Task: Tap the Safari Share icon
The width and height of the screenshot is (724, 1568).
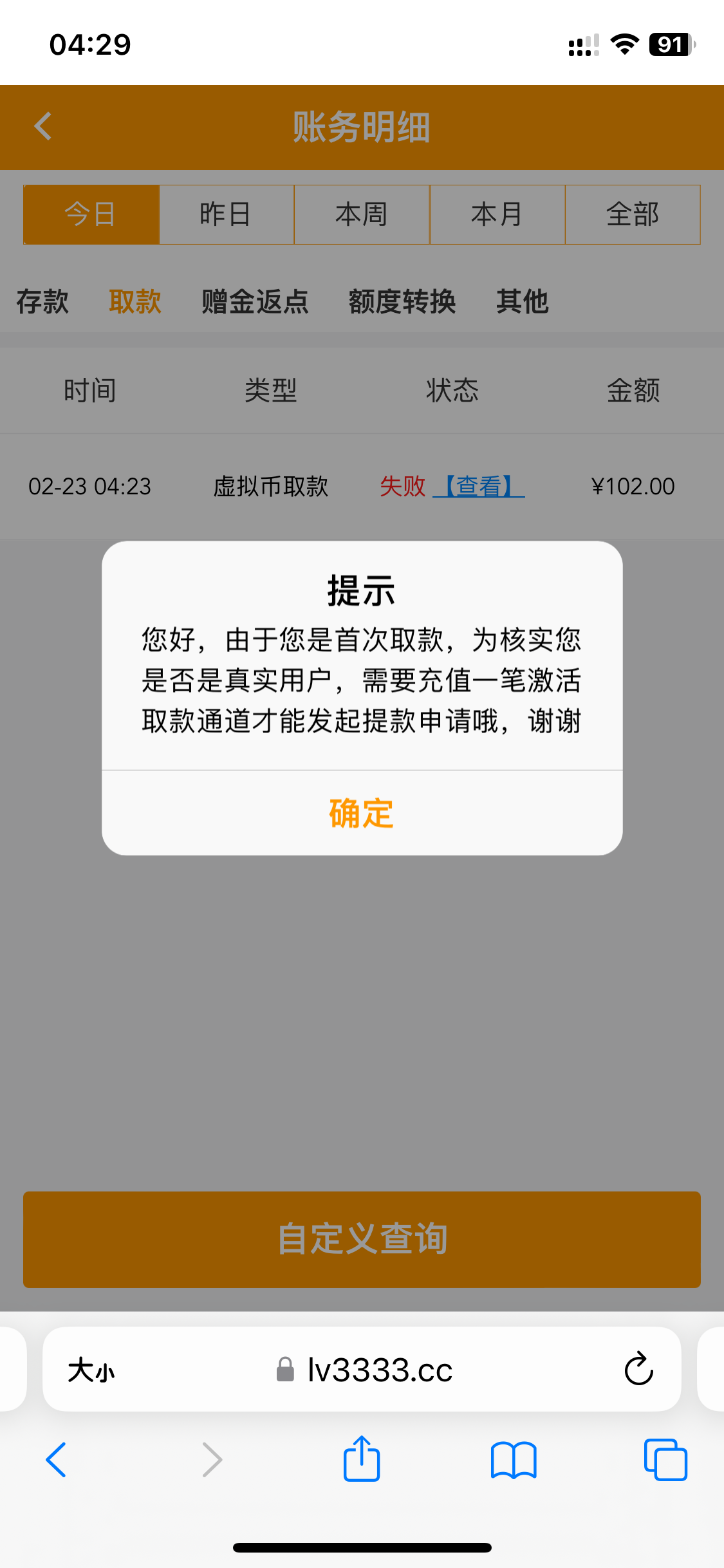Action: click(x=362, y=1459)
